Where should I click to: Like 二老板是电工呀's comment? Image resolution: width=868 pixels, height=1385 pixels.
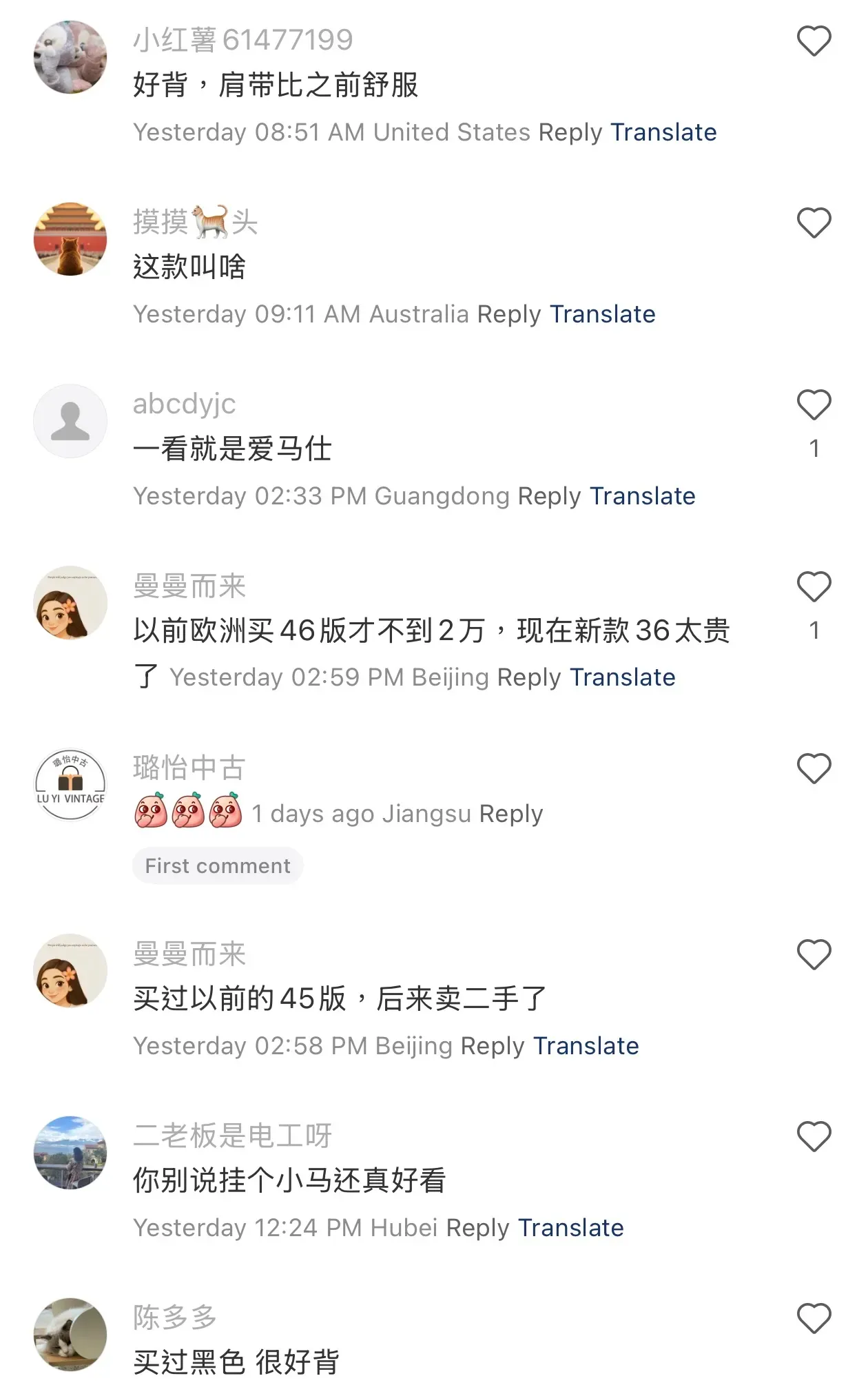tap(814, 1137)
